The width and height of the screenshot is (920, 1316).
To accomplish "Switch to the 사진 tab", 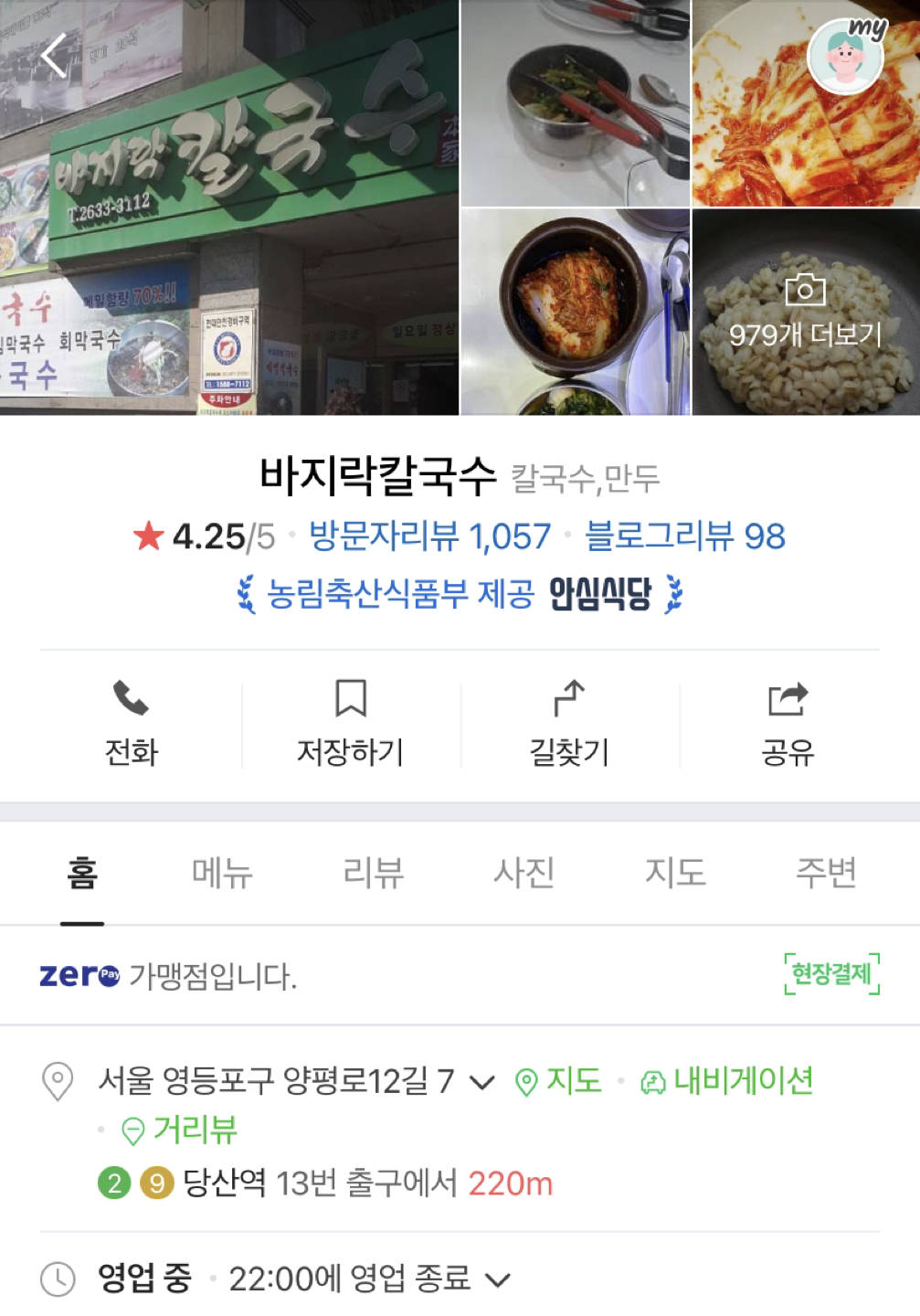I will pos(523,873).
